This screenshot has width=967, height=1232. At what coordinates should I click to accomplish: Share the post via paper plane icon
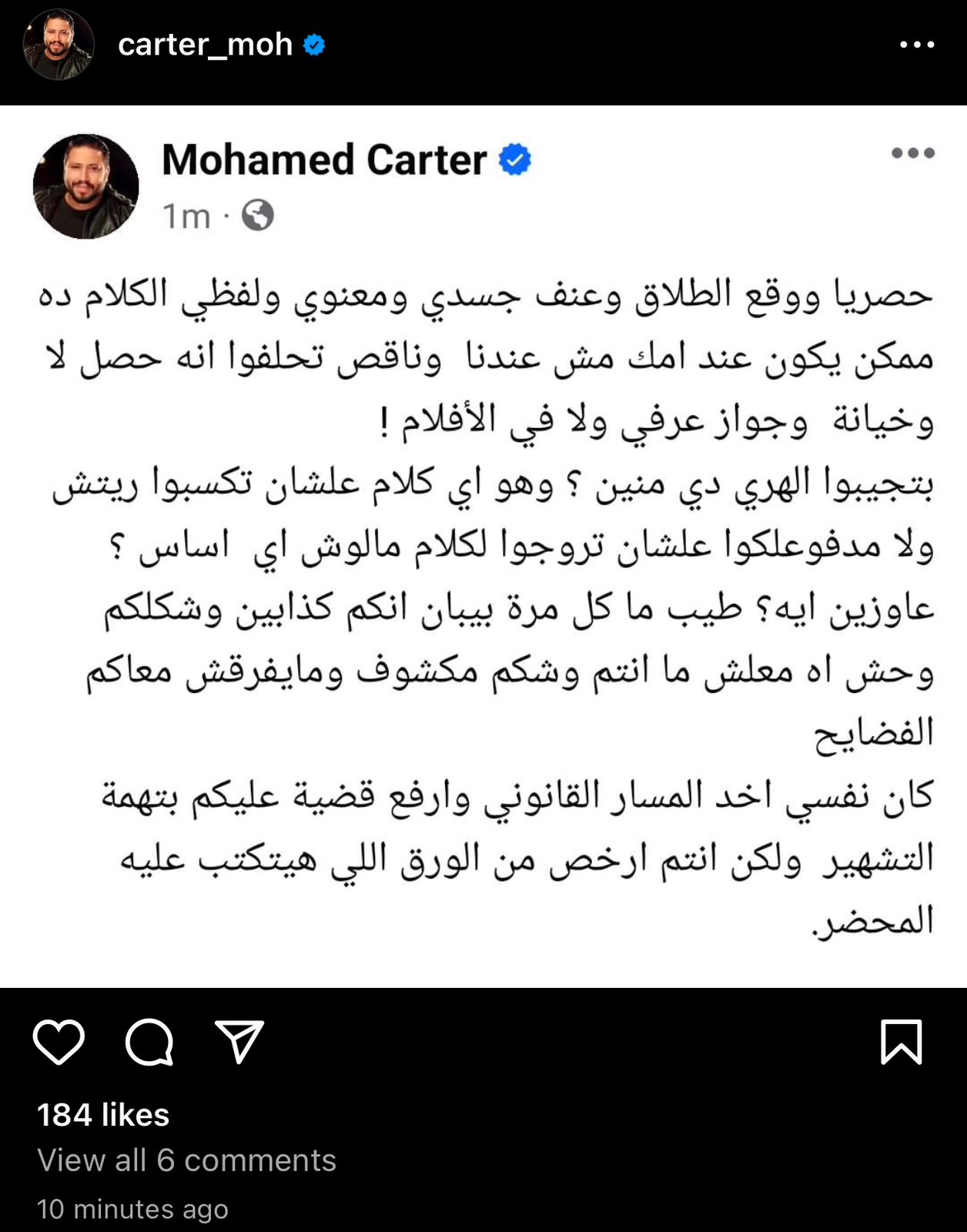click(239, 1042)
